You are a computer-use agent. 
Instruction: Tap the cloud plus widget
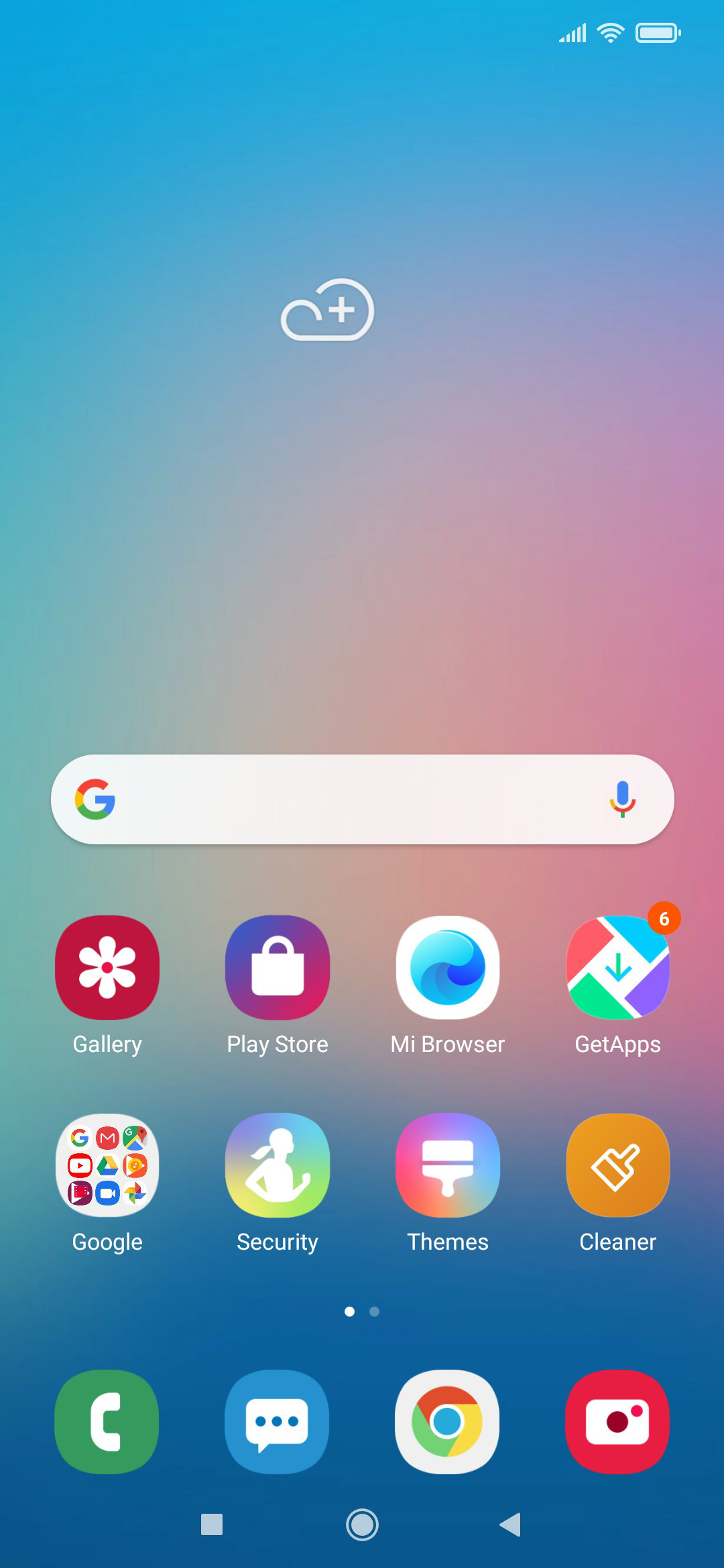(327, 310)
